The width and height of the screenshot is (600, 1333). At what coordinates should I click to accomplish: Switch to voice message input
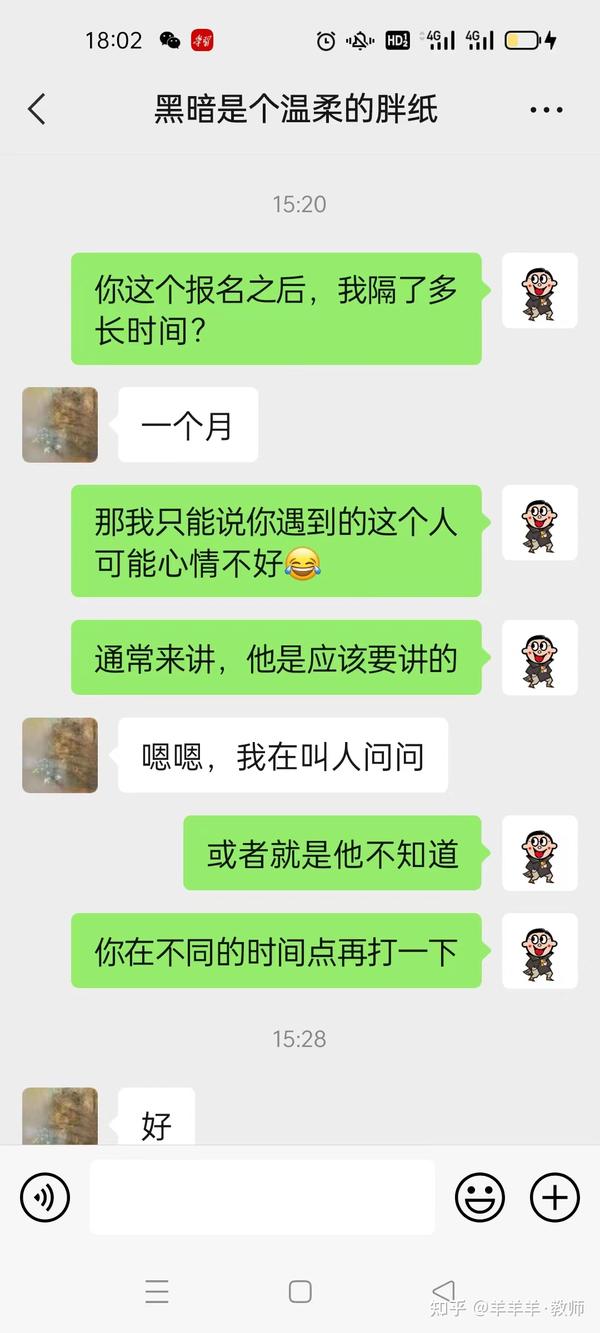click(45, 1197)
